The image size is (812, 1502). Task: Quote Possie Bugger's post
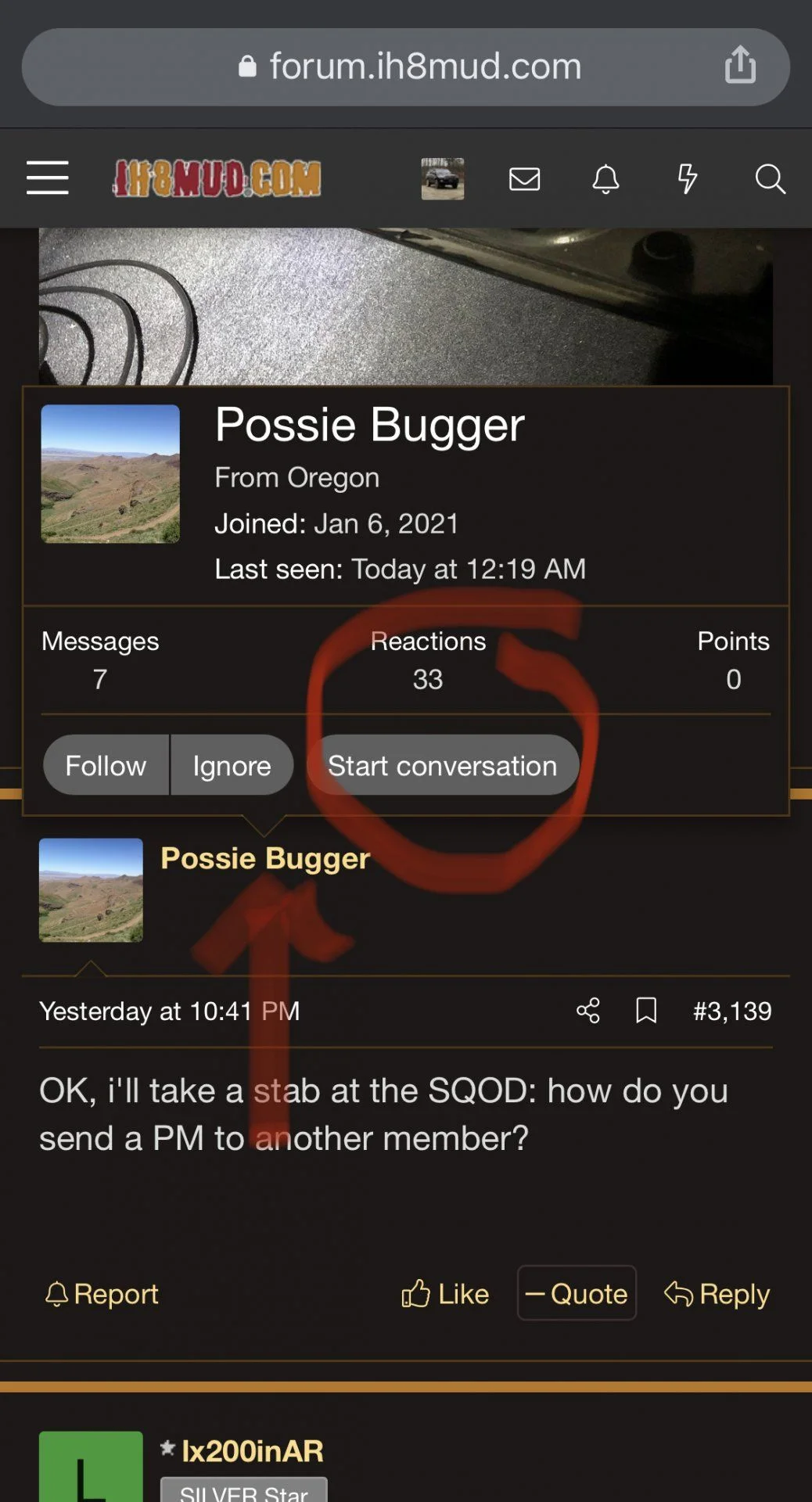[577, 1294]
